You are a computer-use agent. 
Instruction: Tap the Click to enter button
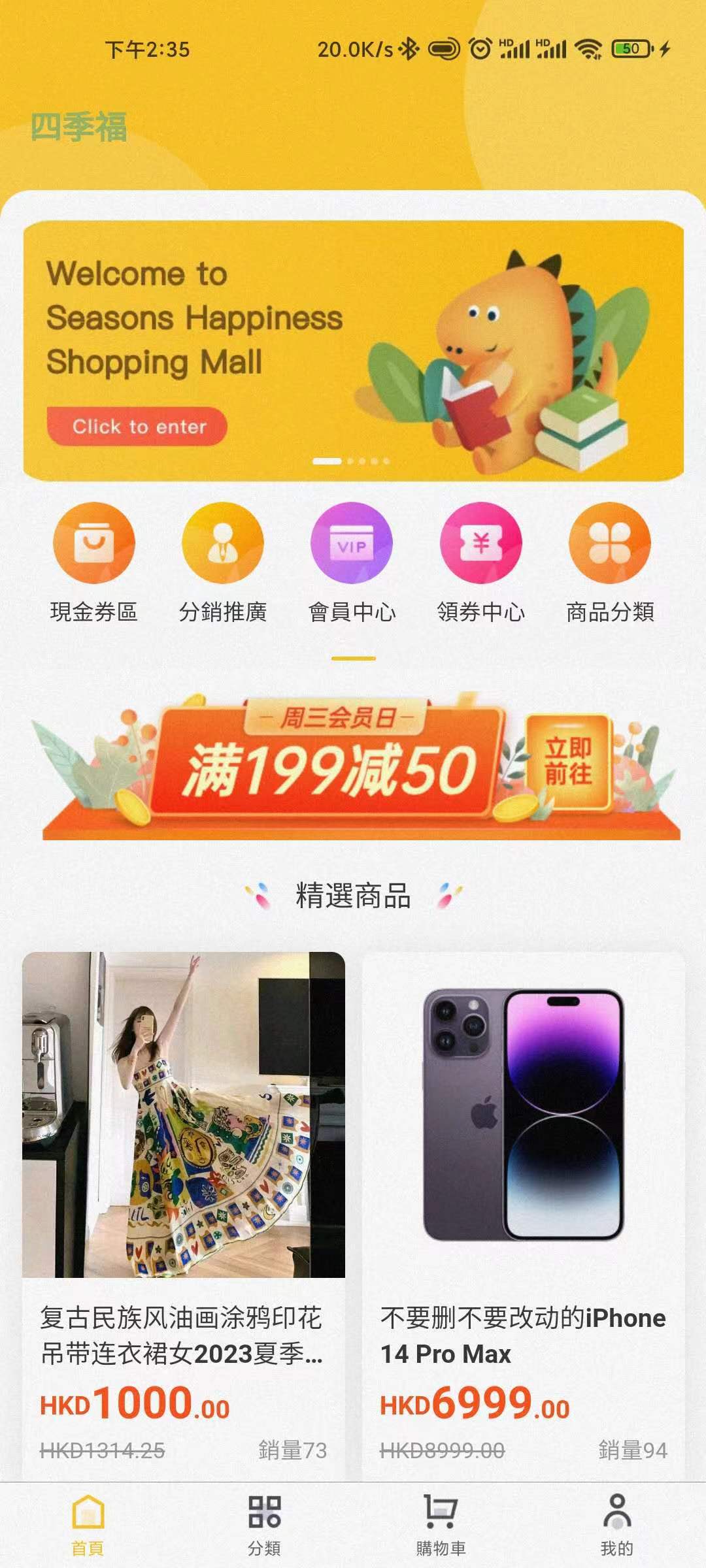tap(137, 427)
